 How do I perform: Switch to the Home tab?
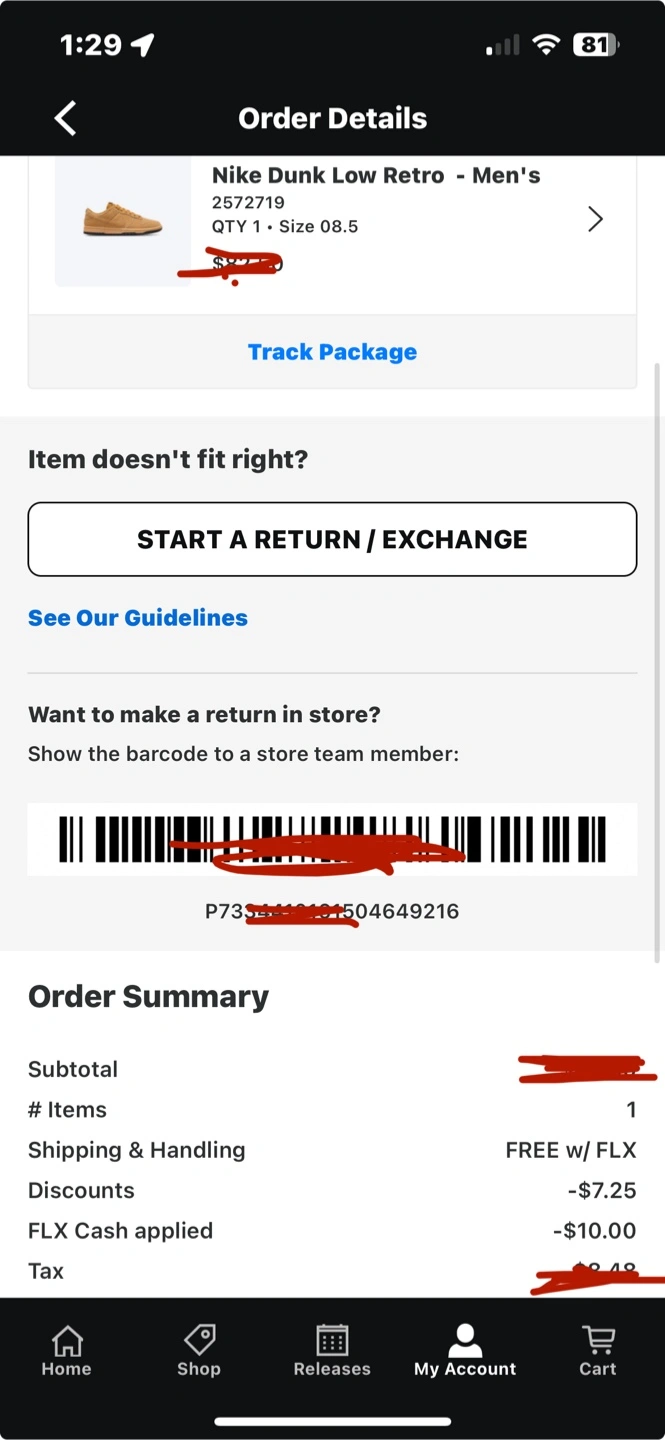pyautogui.click(x=66, y=1351)
